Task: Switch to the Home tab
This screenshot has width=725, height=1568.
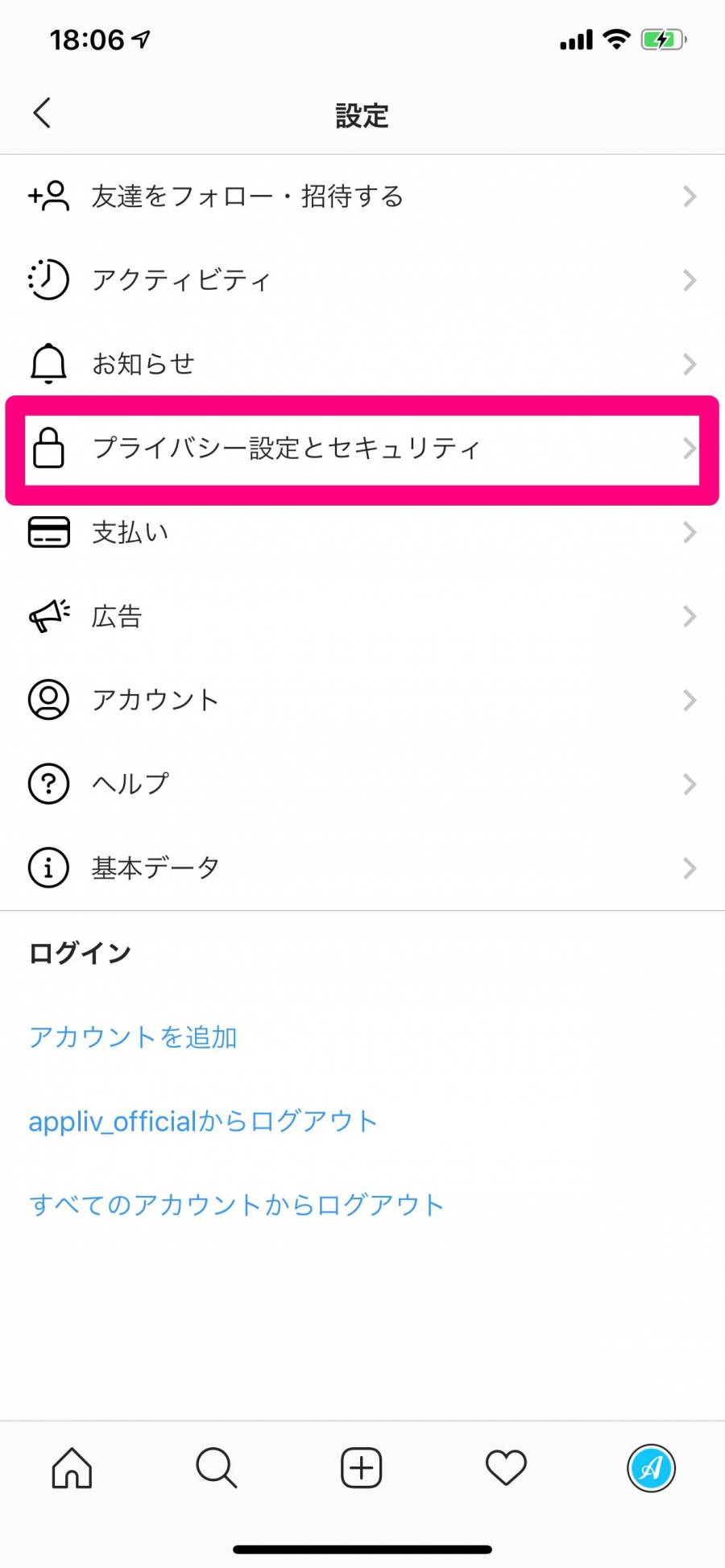Action: pos(72,1467)
